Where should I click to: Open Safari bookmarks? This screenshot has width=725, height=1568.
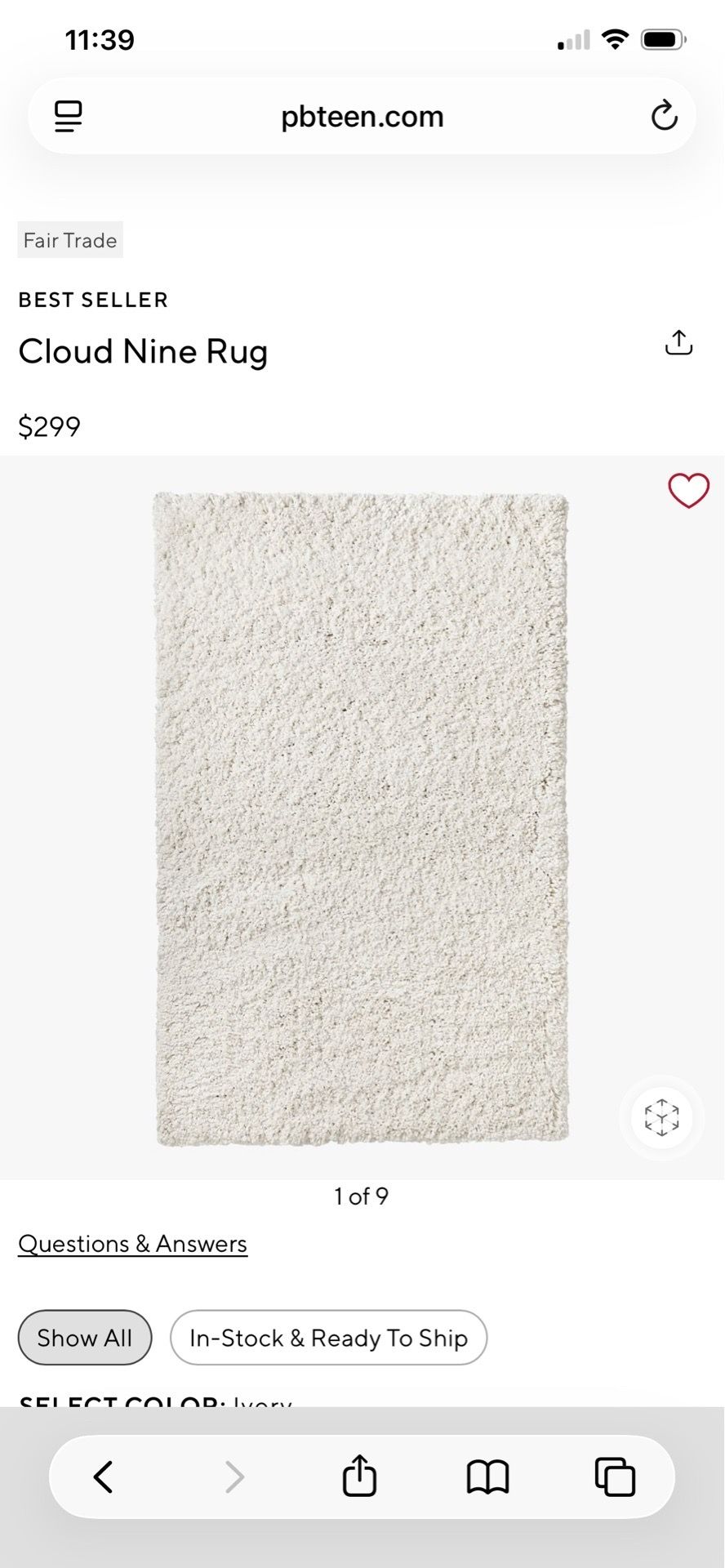487,1477
